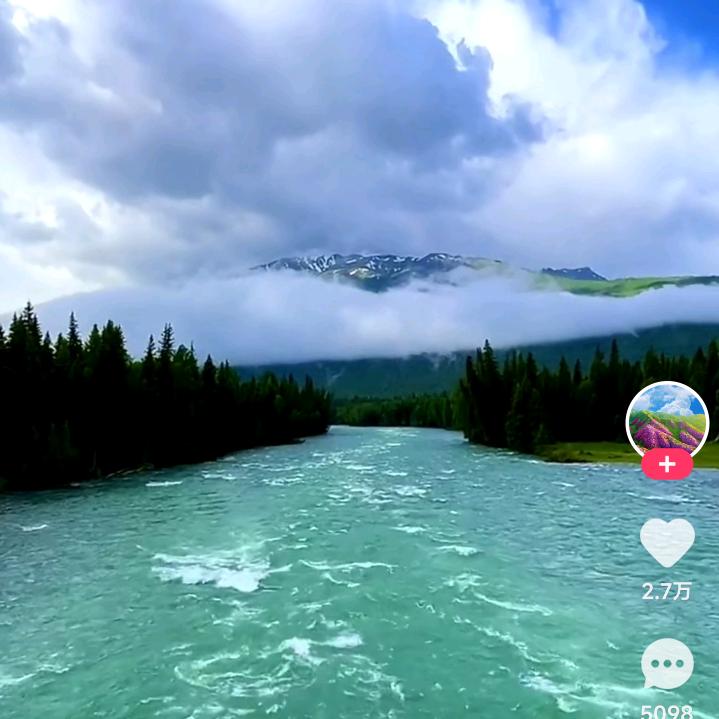Open the comments bubble
Viewport: 719px width, 719px height.
click(667, 664)
